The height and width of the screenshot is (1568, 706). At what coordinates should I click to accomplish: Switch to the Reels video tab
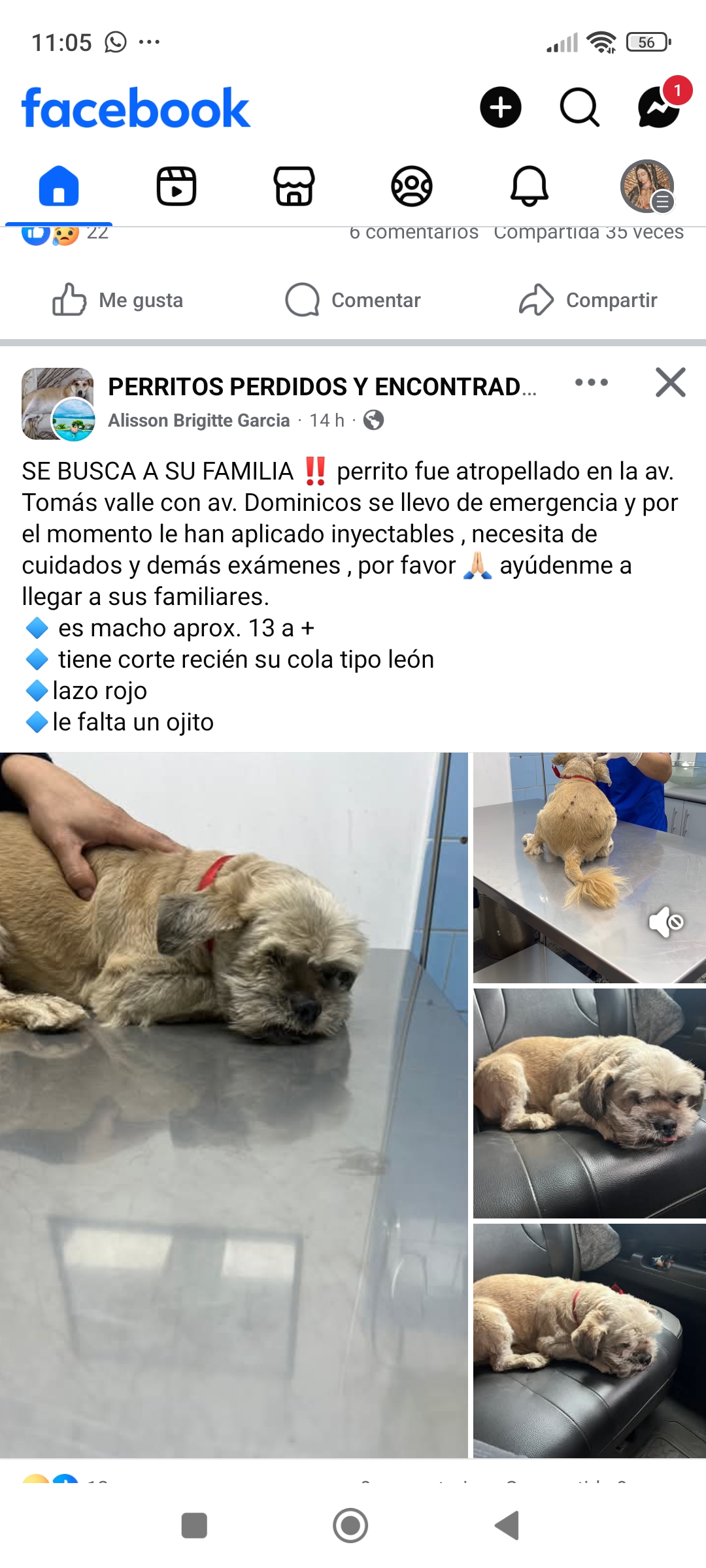[x=176, y=186]
